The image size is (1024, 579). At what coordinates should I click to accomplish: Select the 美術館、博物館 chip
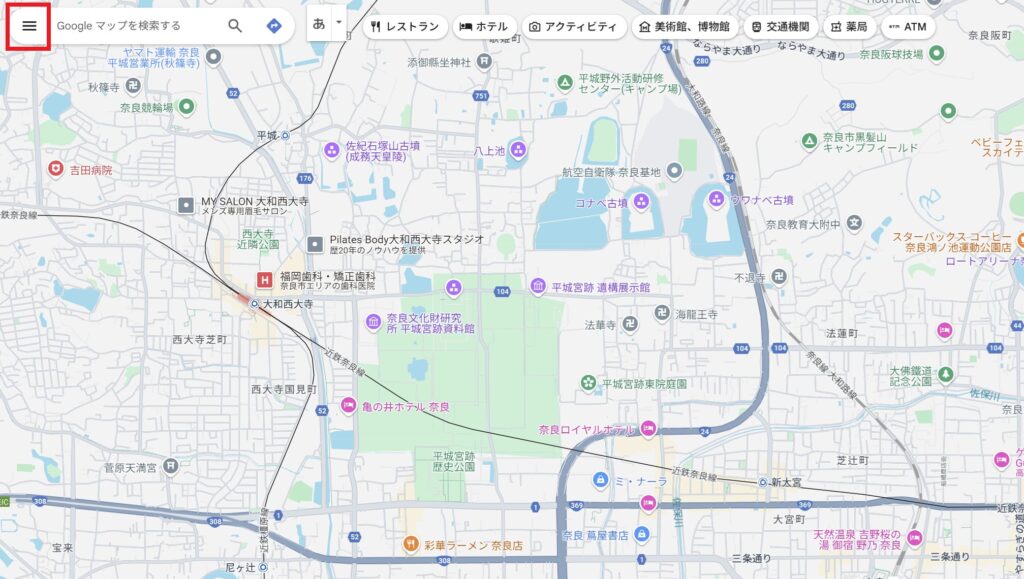684,27
